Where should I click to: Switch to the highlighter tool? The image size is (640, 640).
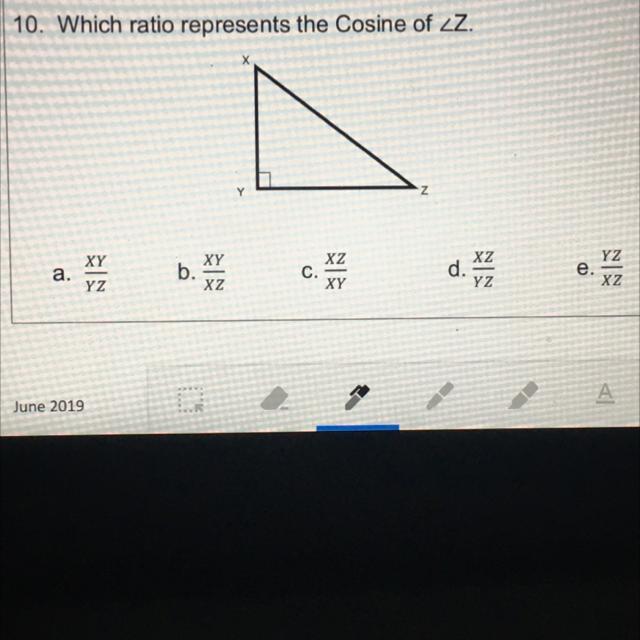coord(523,394)
